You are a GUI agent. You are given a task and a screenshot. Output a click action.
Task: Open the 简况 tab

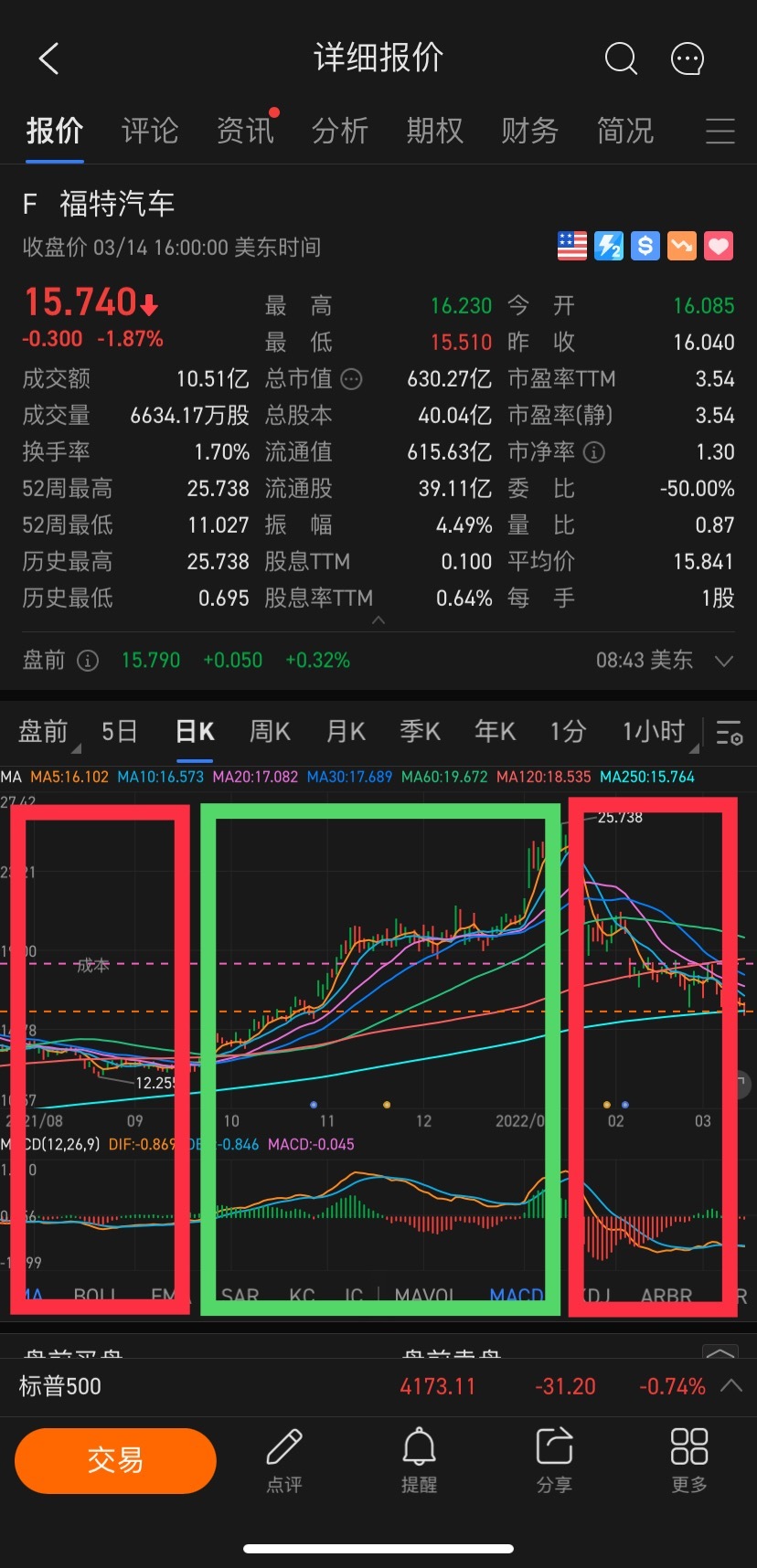coord(625,131)
